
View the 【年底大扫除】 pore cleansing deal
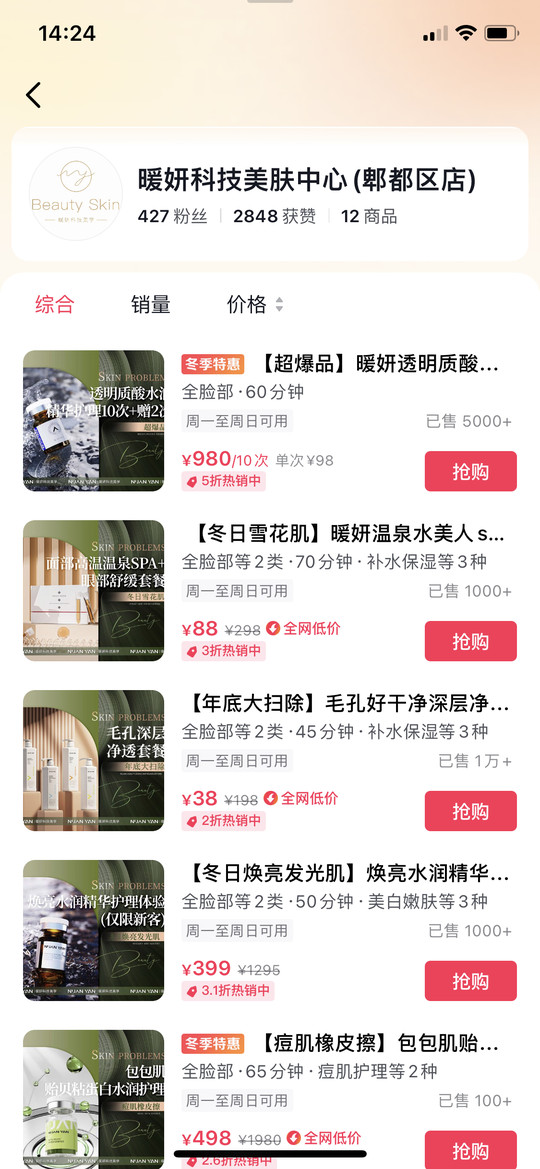(x=270, y=760)
